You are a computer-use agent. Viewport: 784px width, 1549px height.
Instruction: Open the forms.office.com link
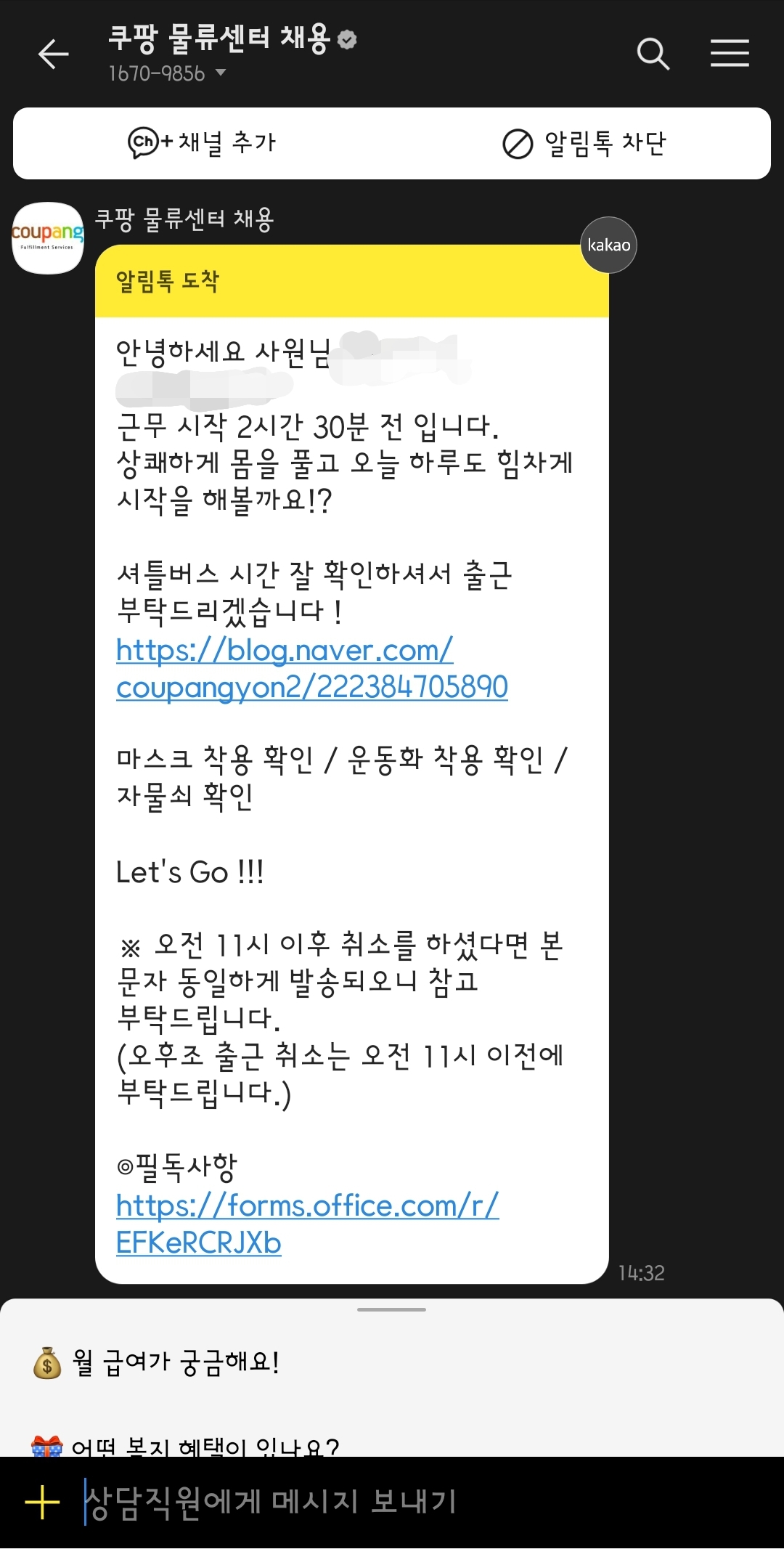coord(307,1224)
